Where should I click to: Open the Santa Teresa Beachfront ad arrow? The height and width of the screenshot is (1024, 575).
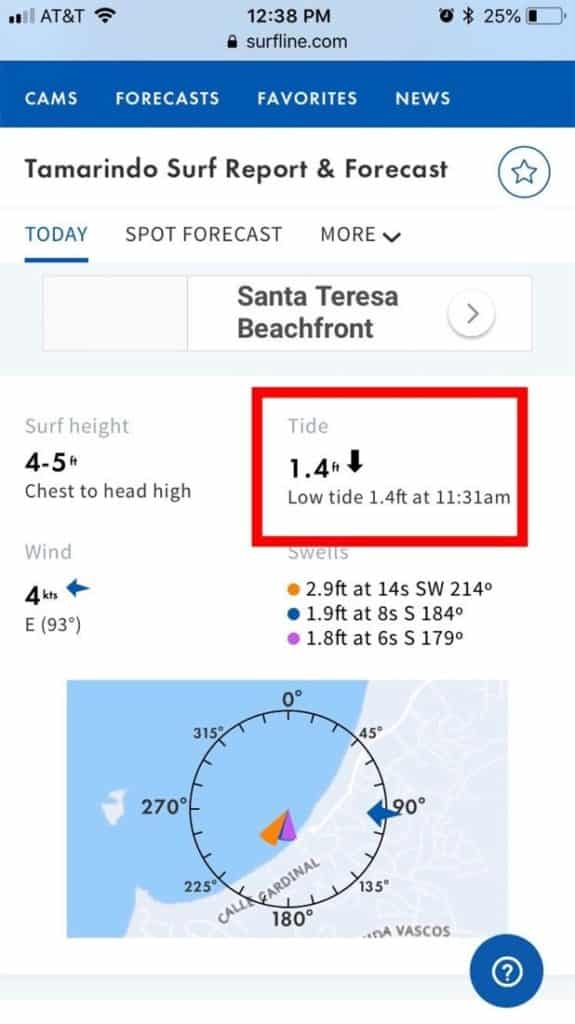(472, 314)
